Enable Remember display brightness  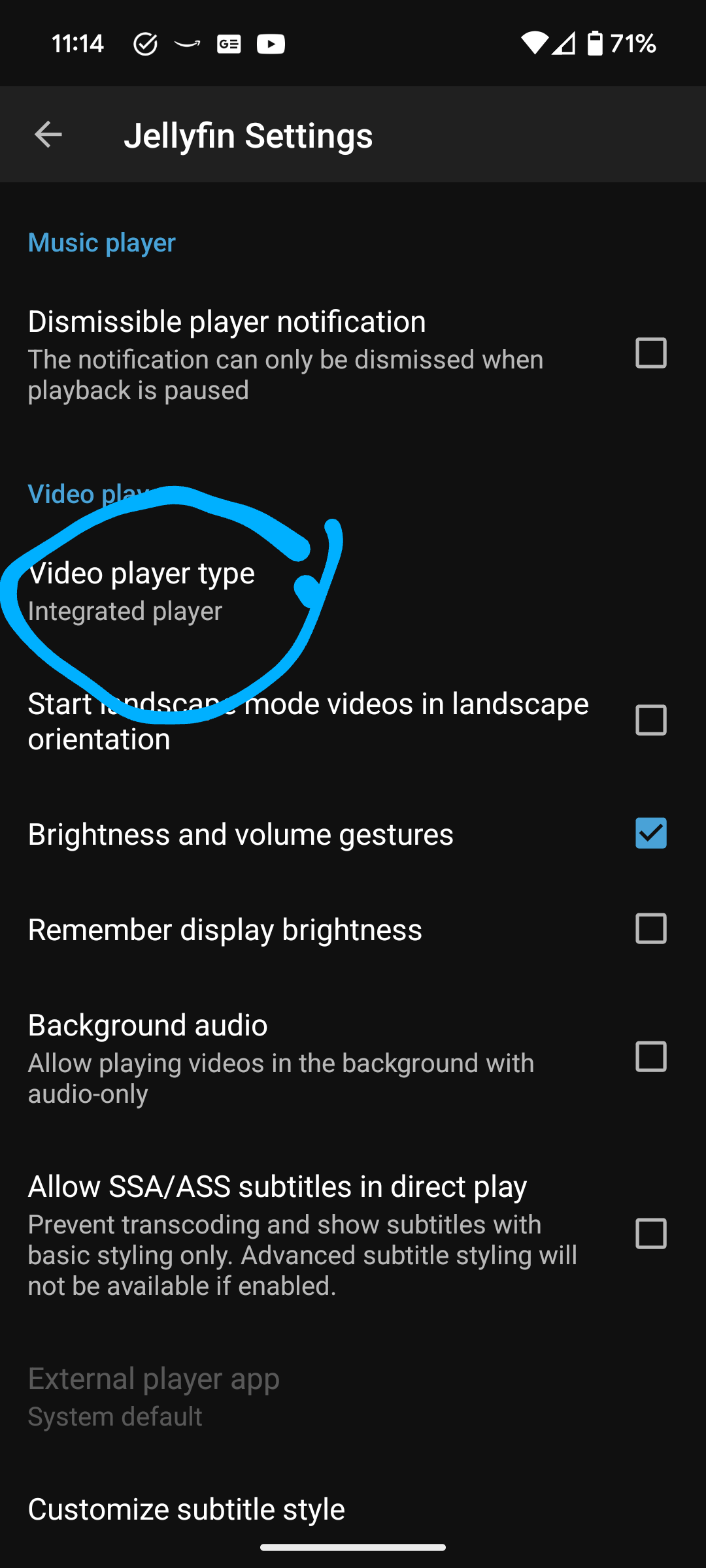[x=650, y=928]
